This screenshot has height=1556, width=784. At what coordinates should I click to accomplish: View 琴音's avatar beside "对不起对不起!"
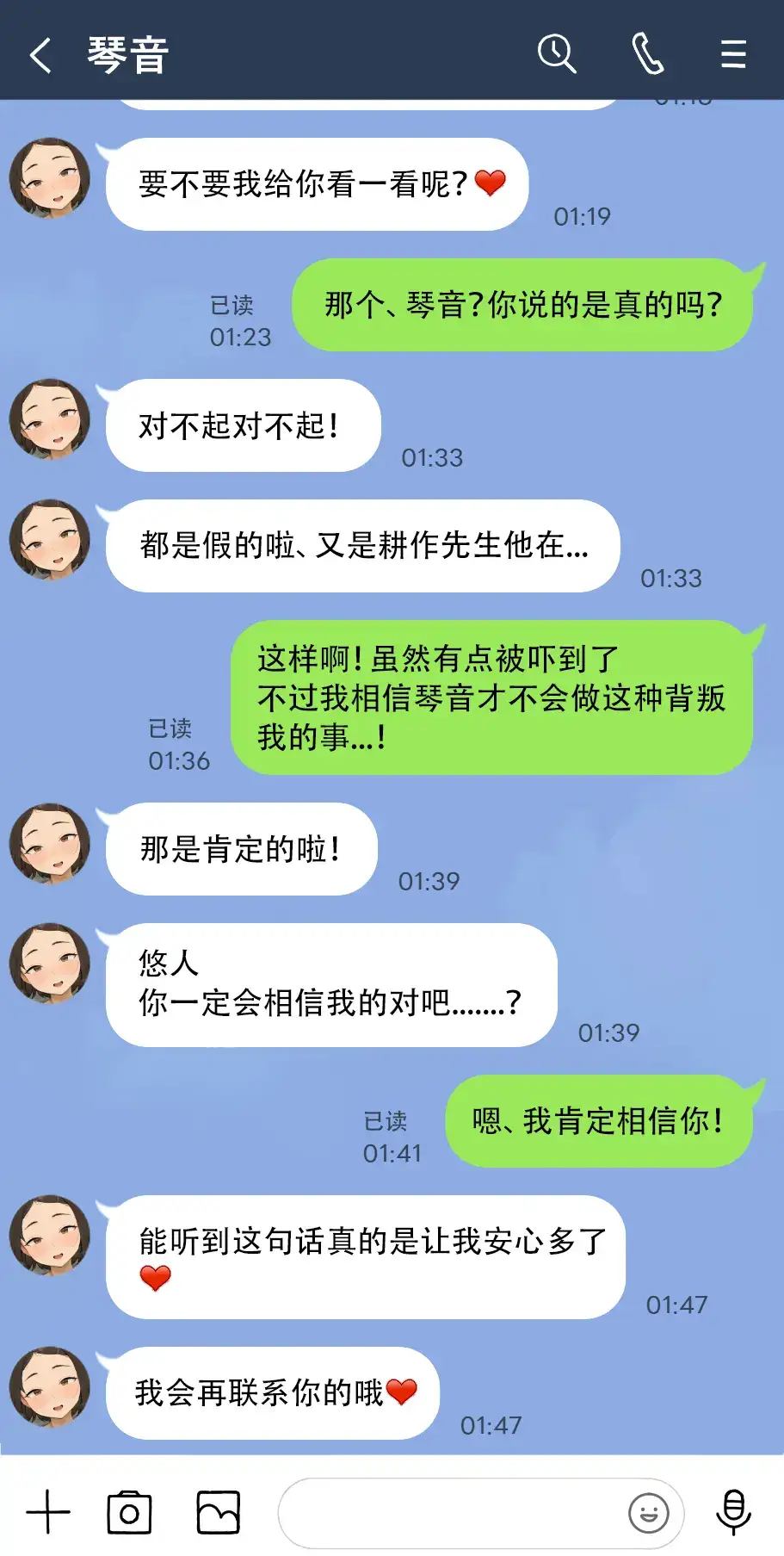pyautogui.click(x=50, y=419)
